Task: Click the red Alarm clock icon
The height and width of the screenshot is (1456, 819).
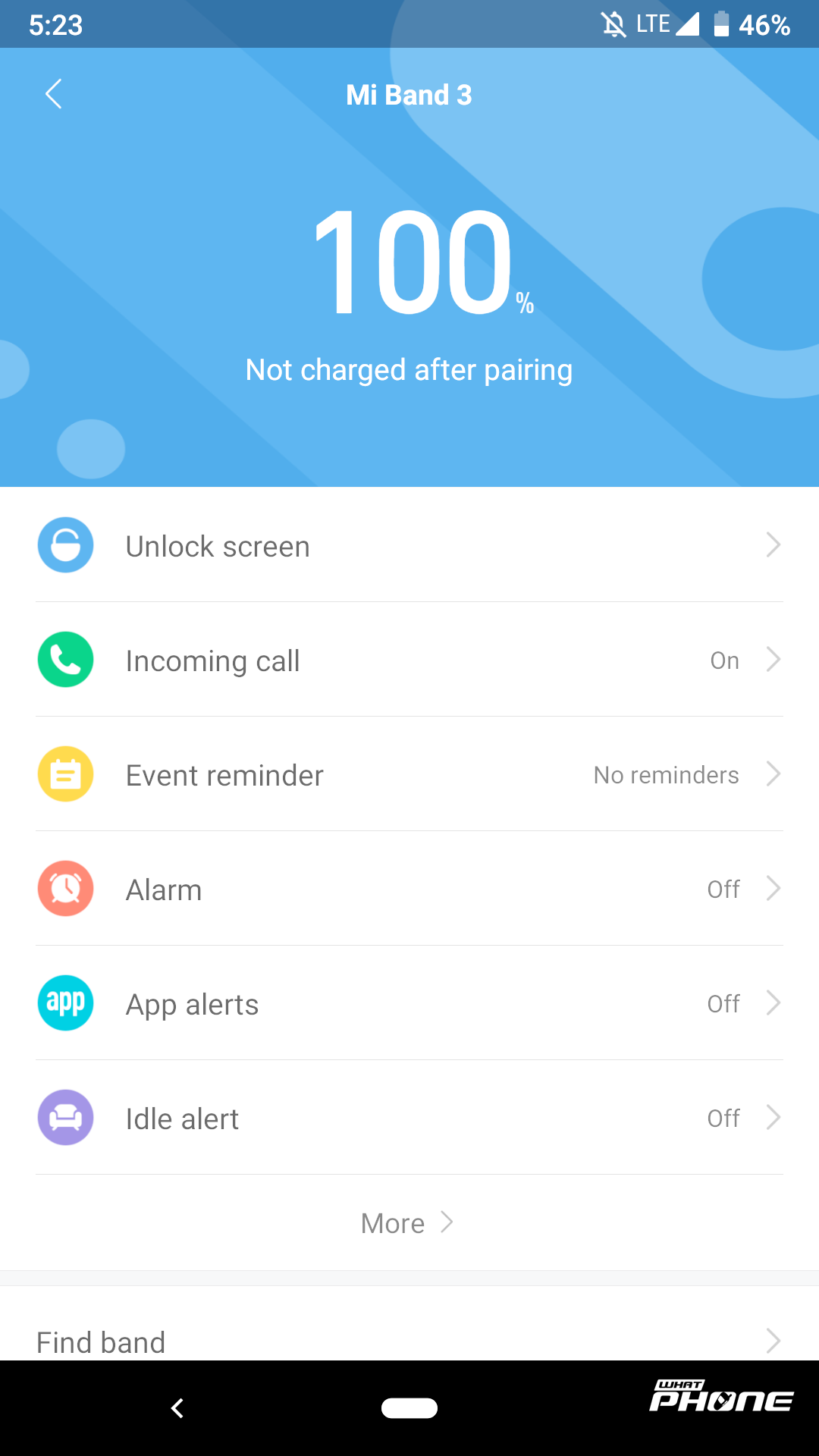Action: pos(65,889)
